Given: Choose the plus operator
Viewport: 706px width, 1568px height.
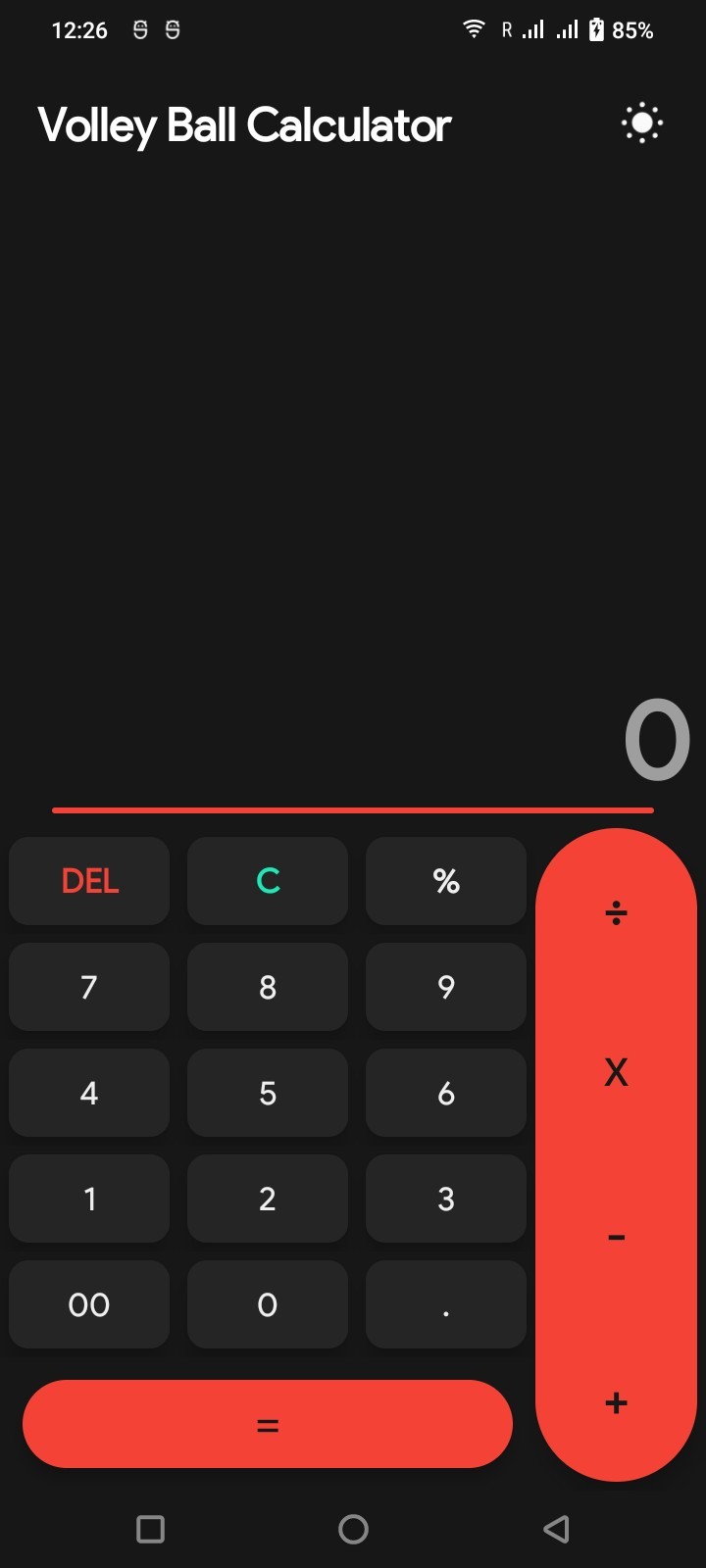Looking at the screenshot, I should tap(616, 1403).
